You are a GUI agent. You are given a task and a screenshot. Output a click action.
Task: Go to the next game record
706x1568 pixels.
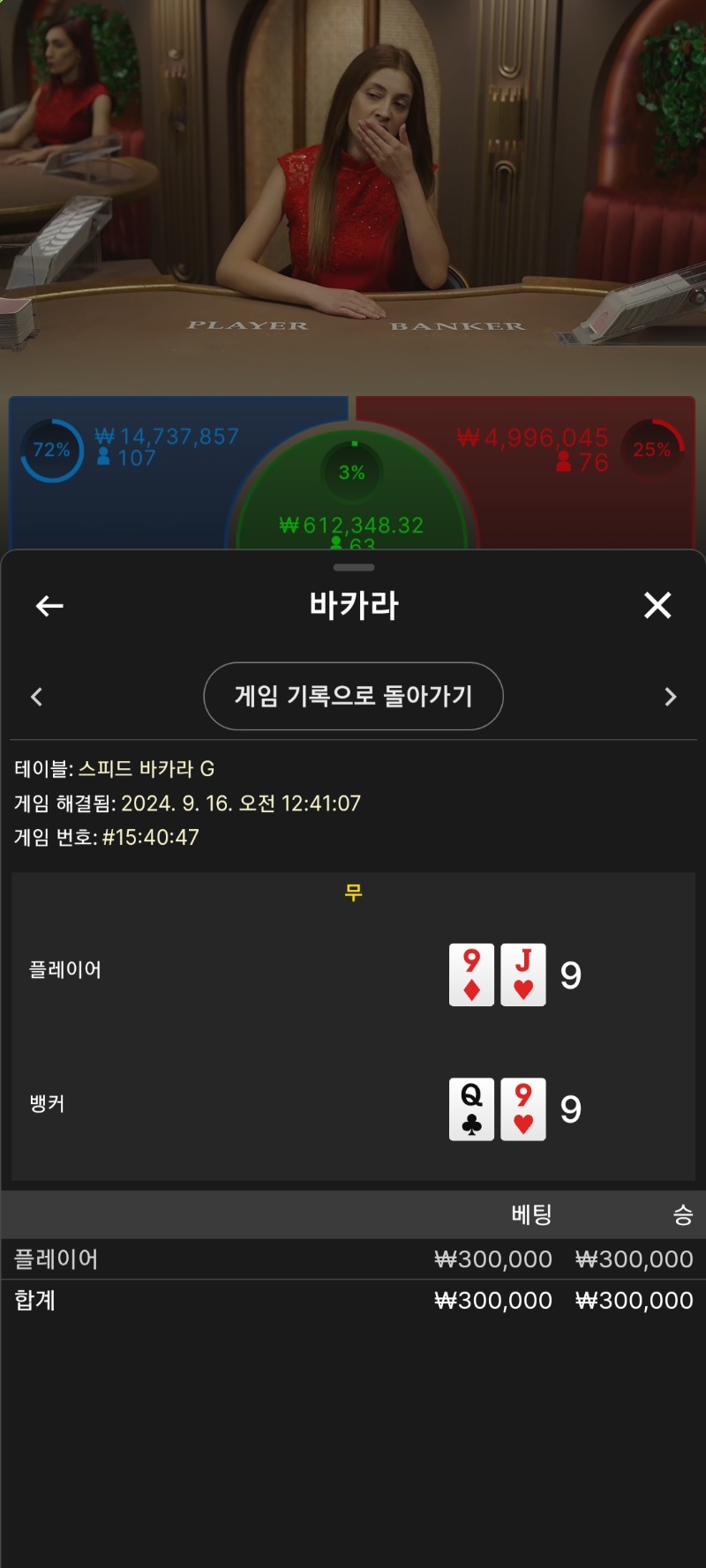coord(671,697)
